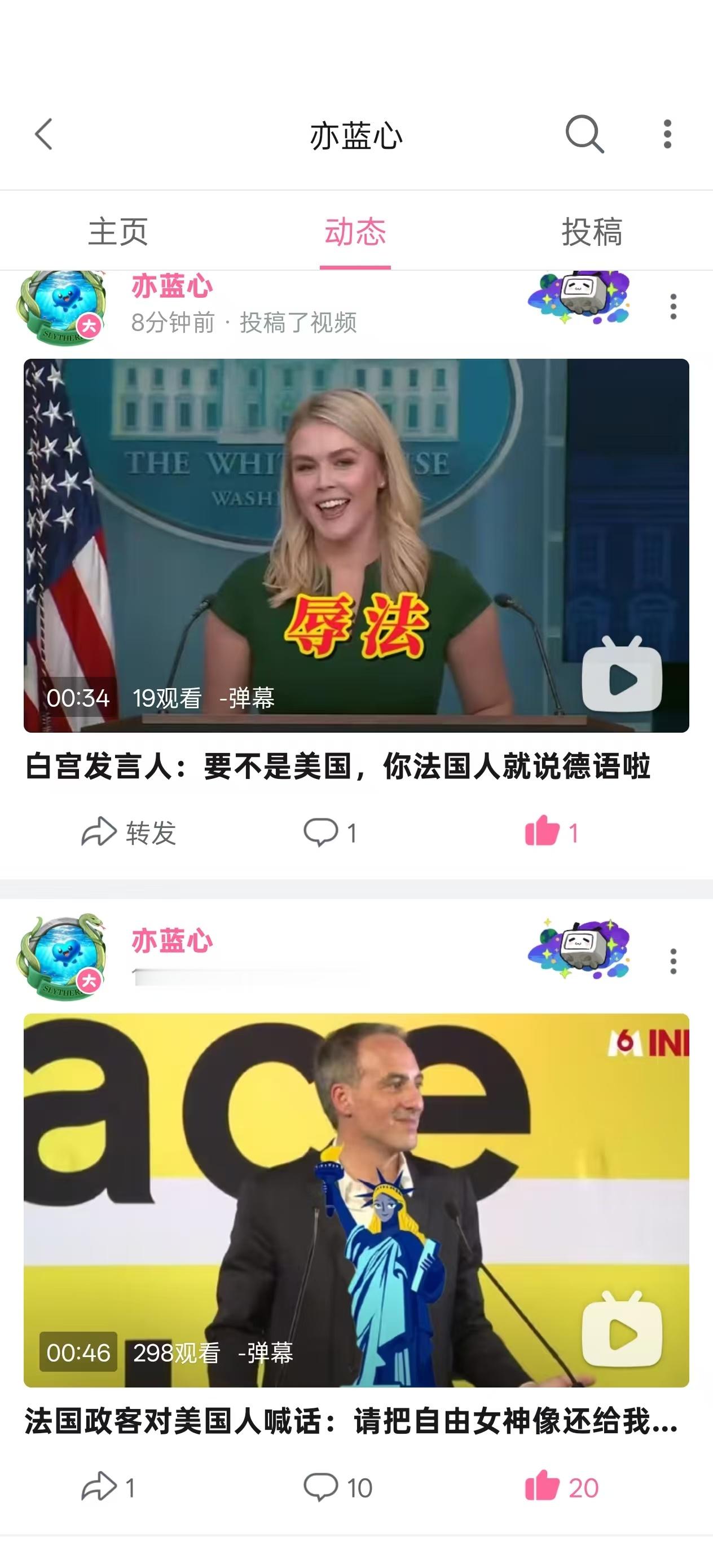This screenshot has height=1568, width=713.
Task: Switch to the 投稿 tab
Action: pos(593,231)
